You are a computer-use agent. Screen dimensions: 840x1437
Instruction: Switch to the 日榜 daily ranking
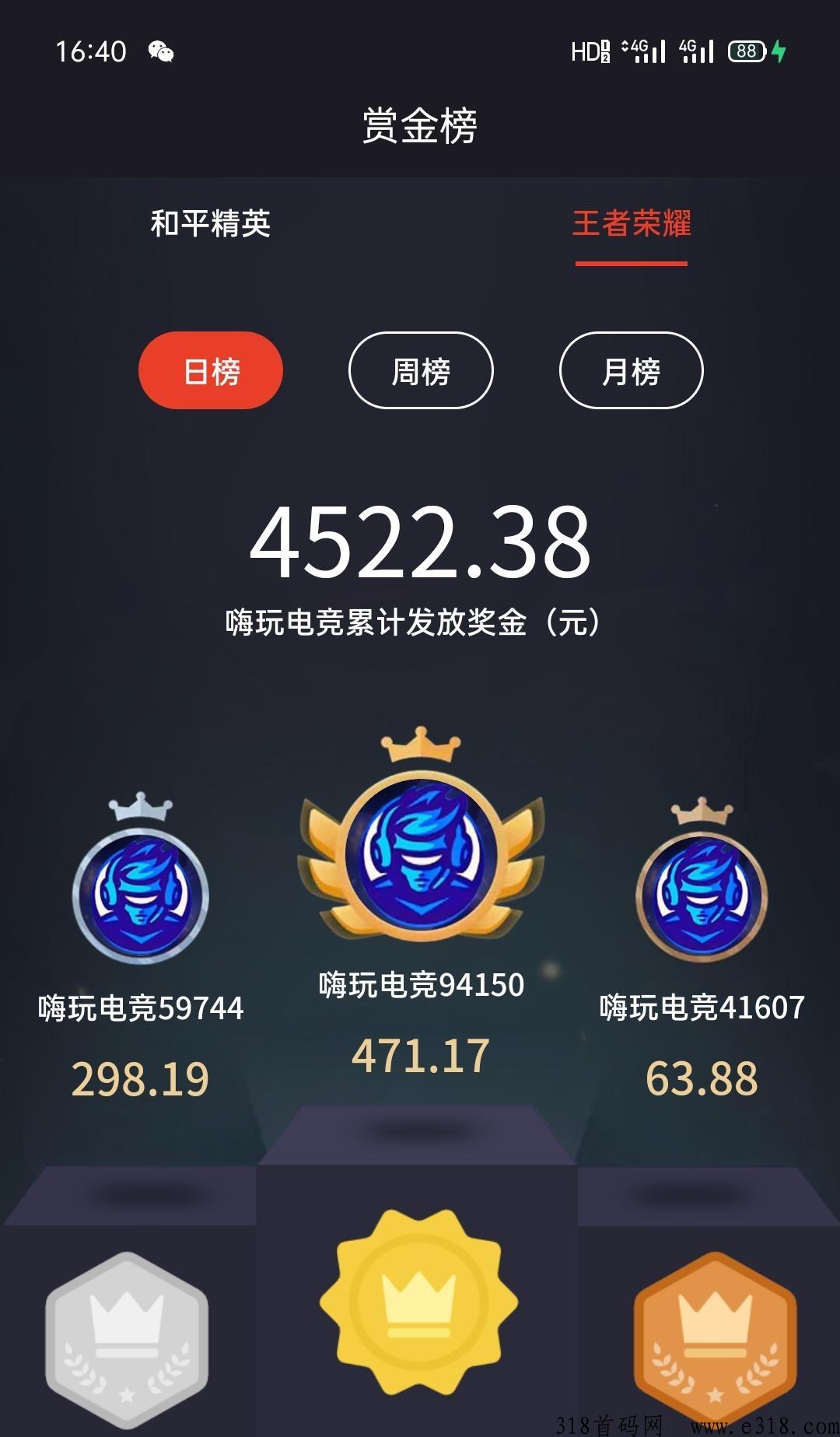[210, 371]
